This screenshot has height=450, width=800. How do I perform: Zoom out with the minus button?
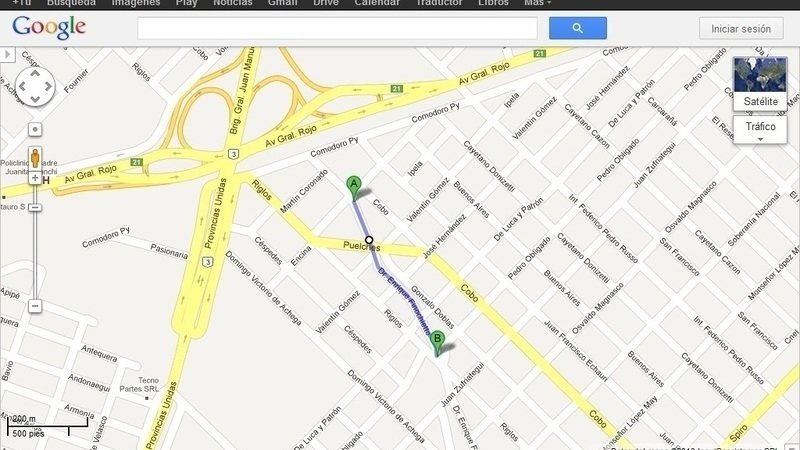point(35,306)
